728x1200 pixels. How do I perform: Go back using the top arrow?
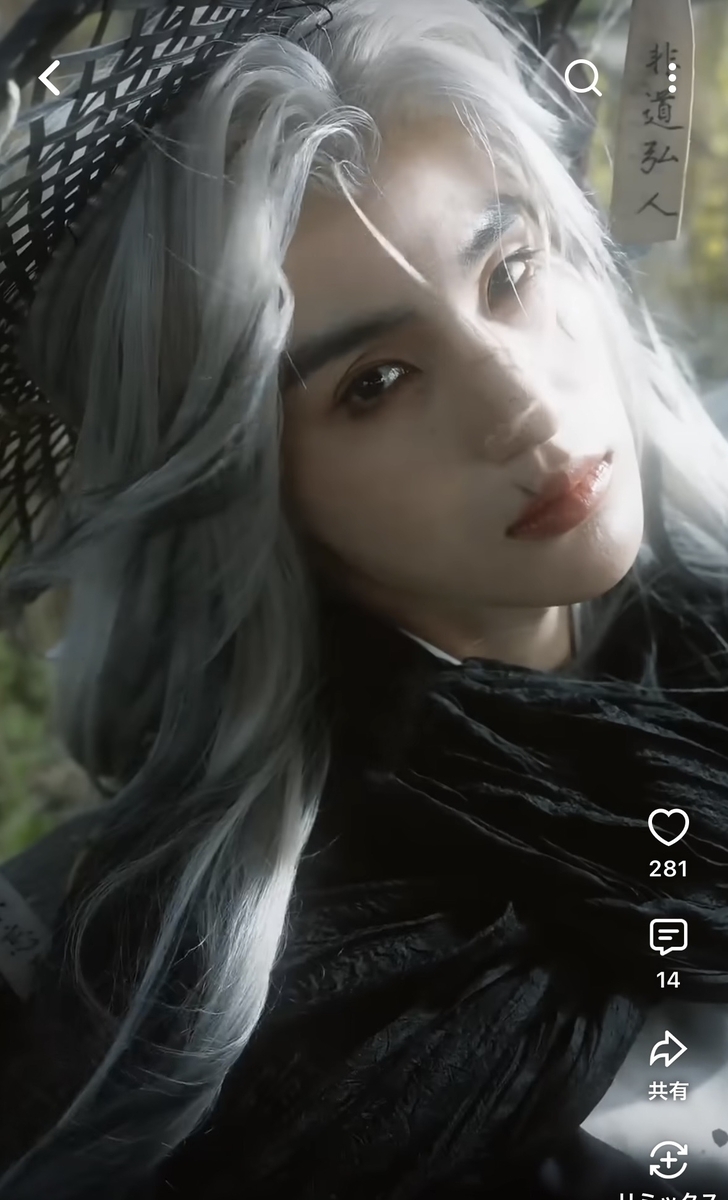point(50,78)
